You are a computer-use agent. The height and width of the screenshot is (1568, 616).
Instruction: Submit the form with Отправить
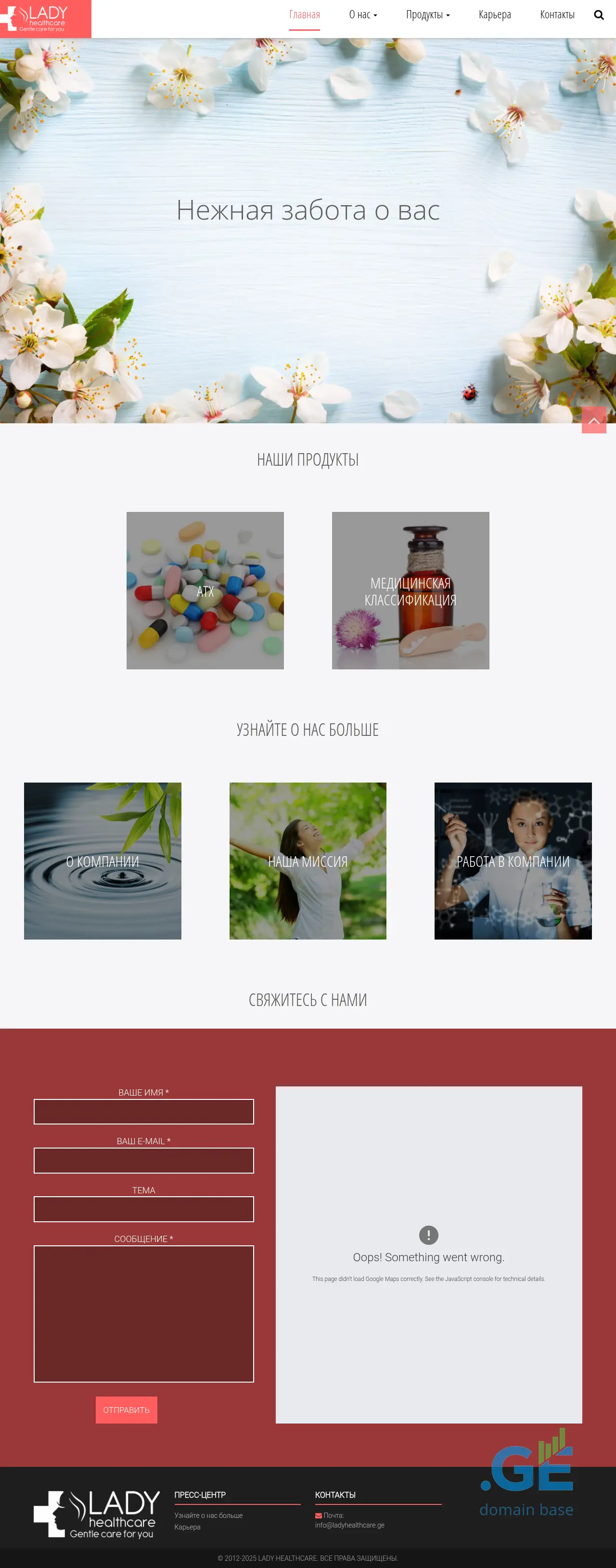tap(126, 1410)
